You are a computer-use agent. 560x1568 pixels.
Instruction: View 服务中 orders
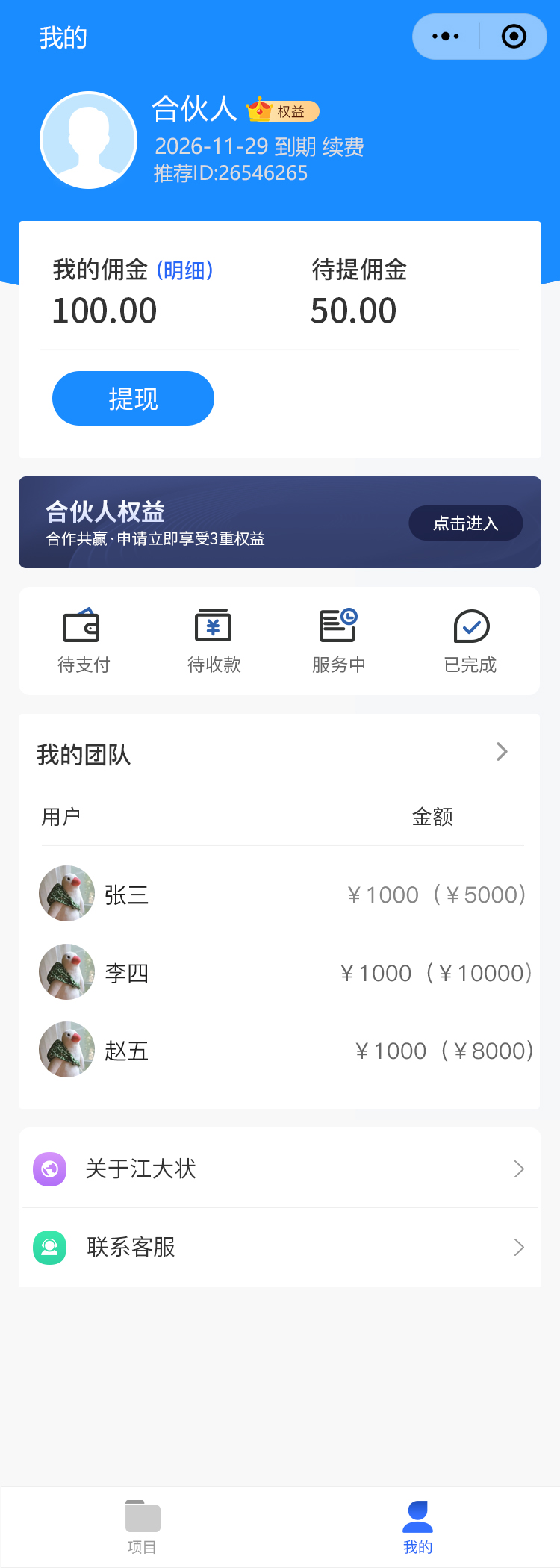click(x=339, y=641)
